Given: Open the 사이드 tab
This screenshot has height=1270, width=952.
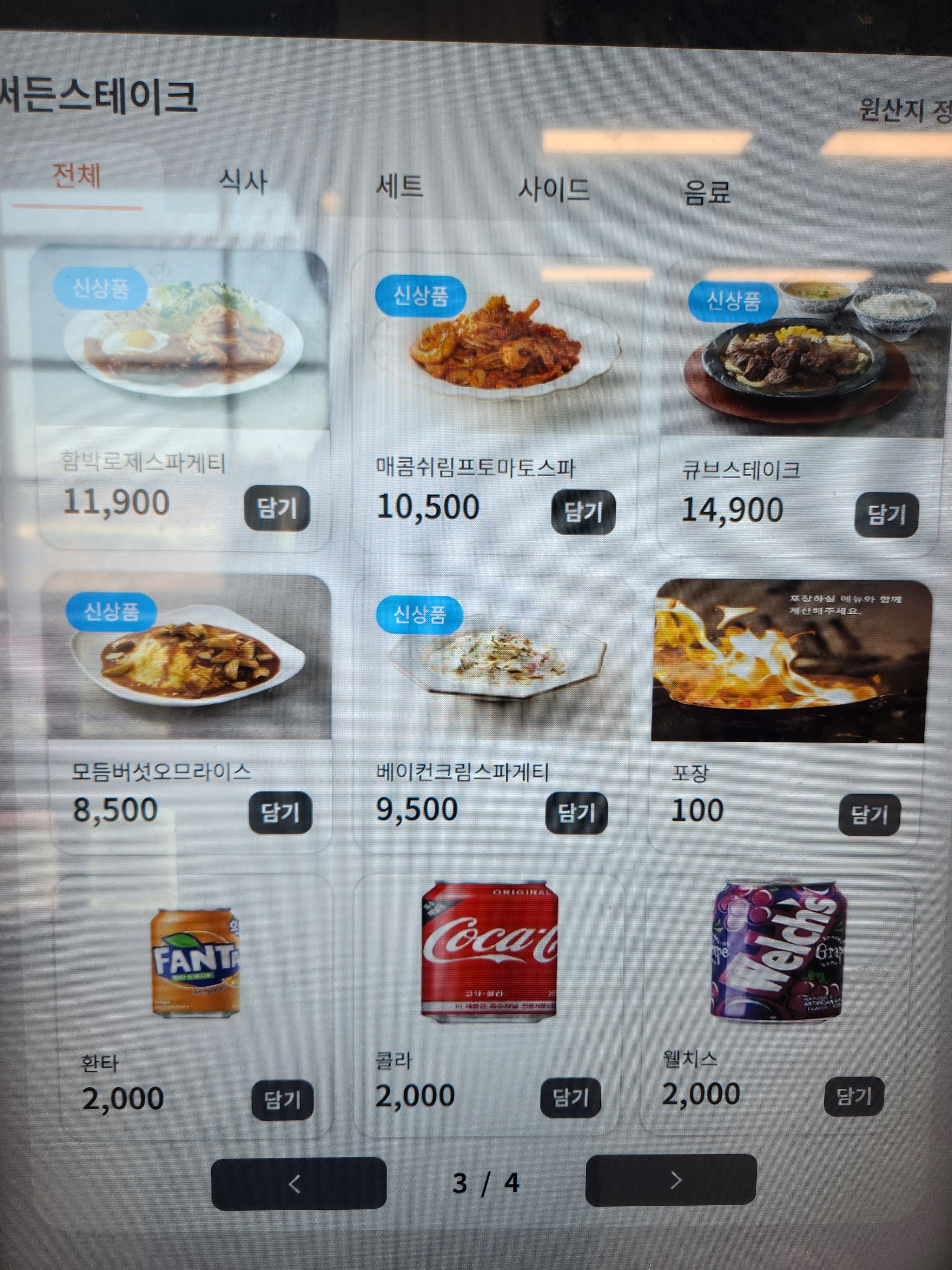Looking at the screenshot, I should (x=554, y=190).
